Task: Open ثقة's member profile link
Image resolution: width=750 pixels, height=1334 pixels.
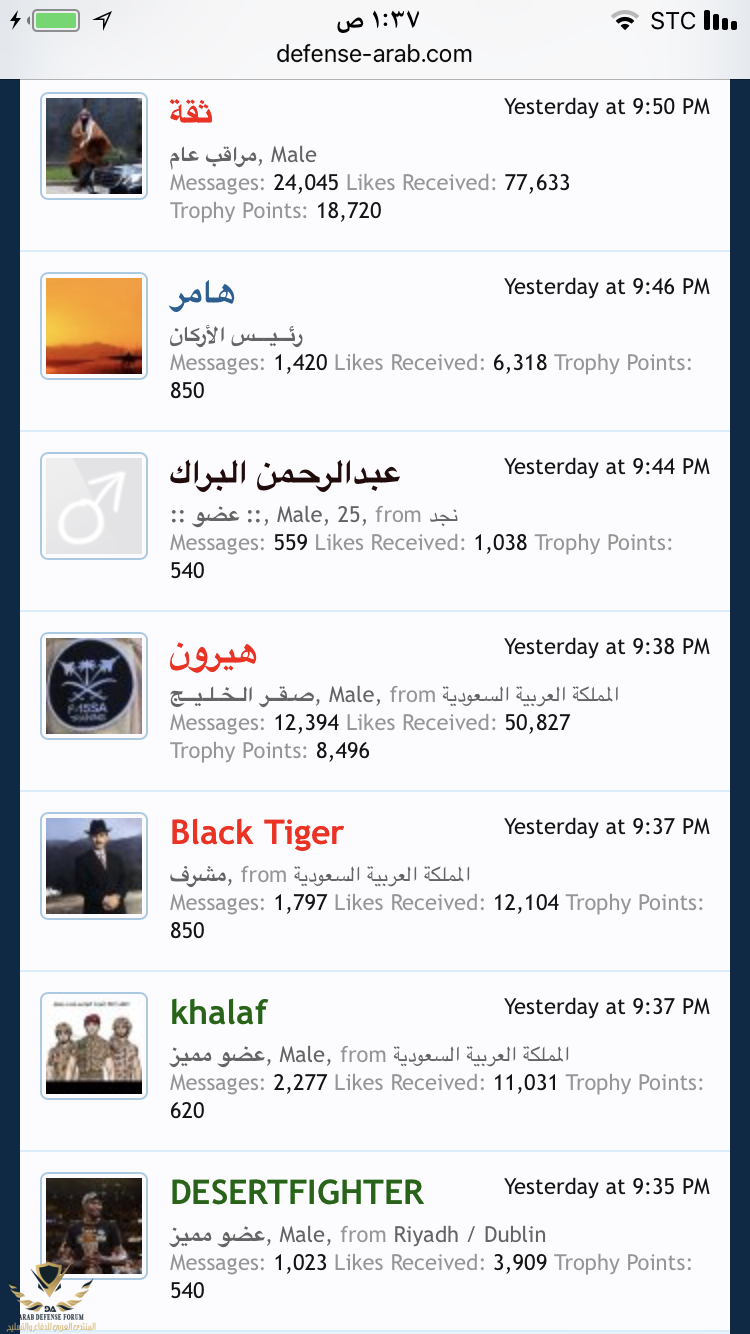Action: click(x=191, y=112)
